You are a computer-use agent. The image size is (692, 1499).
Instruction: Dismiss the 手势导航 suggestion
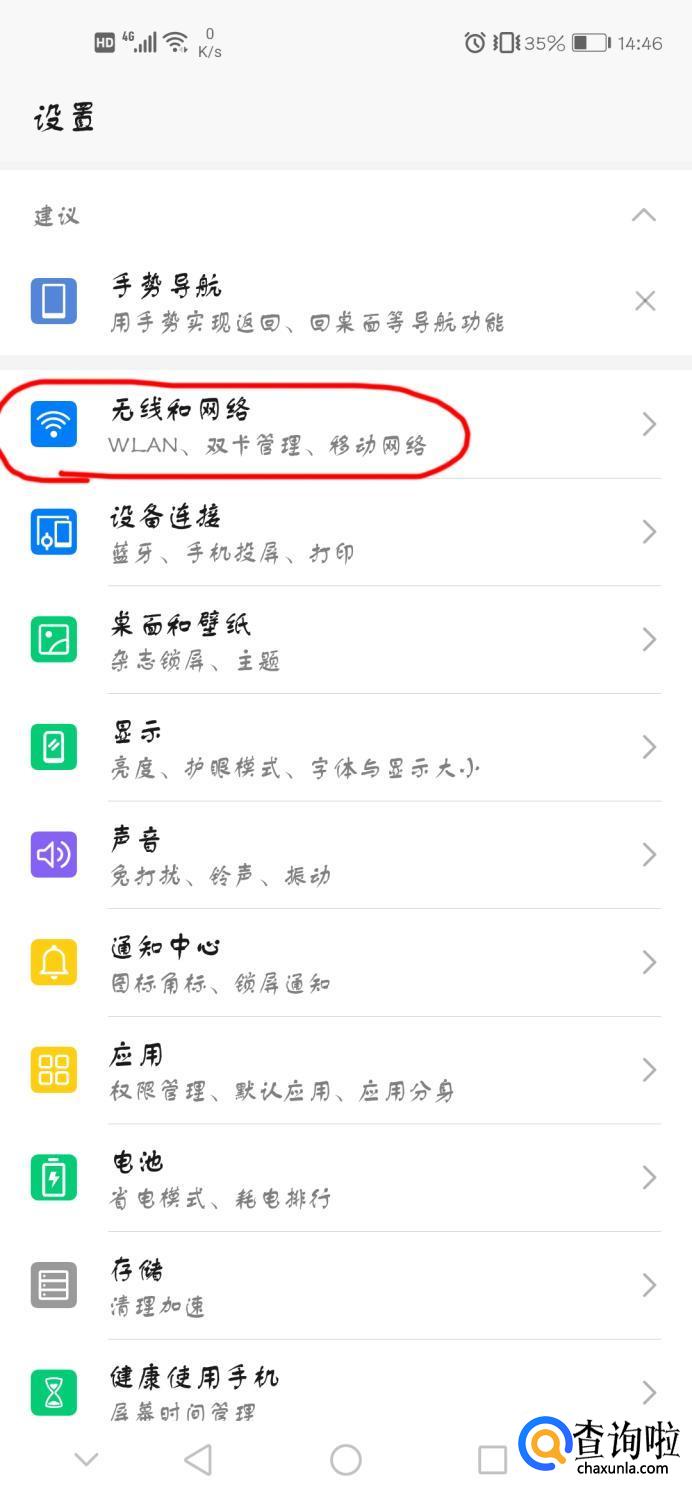pyautogui.click(x=645, y=301)
